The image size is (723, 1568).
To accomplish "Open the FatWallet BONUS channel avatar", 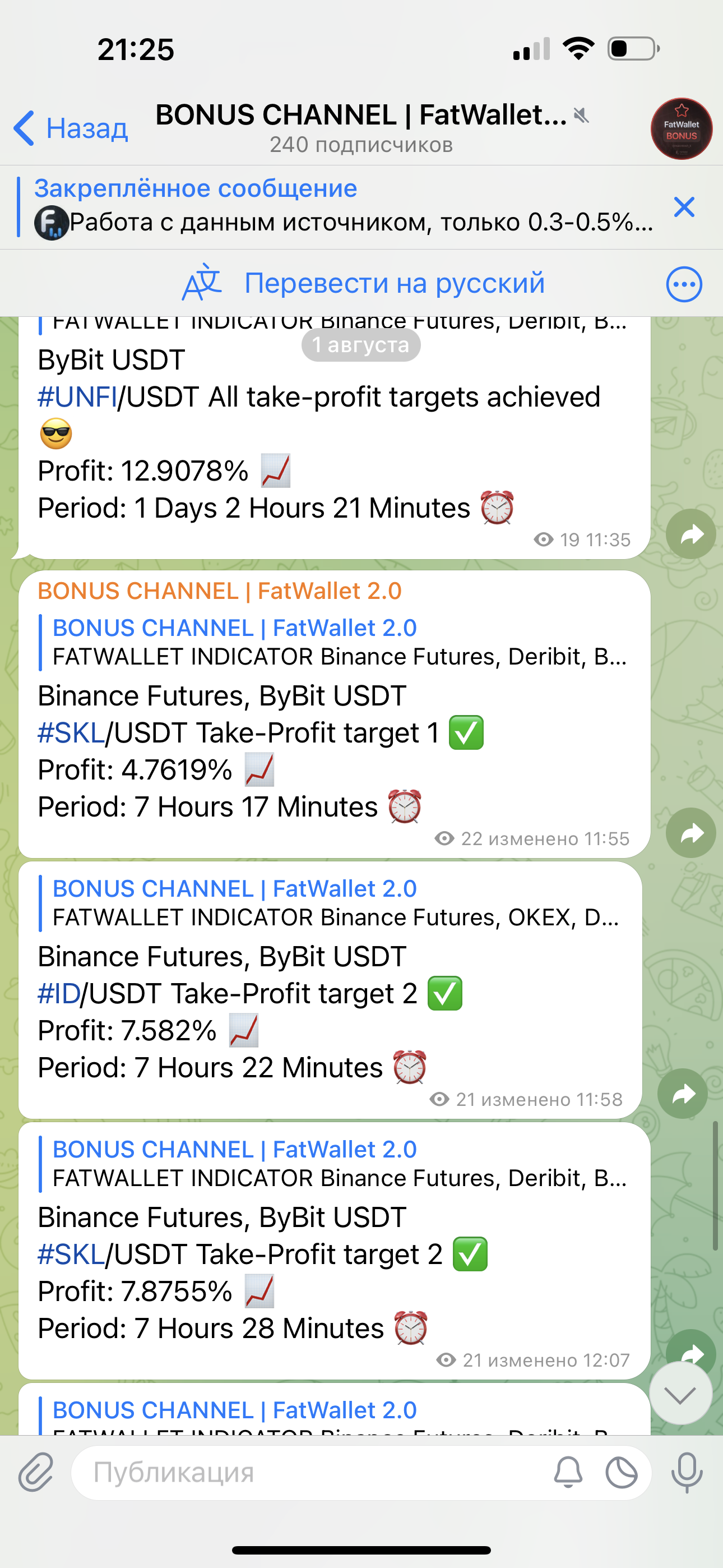I will (681, 128).
